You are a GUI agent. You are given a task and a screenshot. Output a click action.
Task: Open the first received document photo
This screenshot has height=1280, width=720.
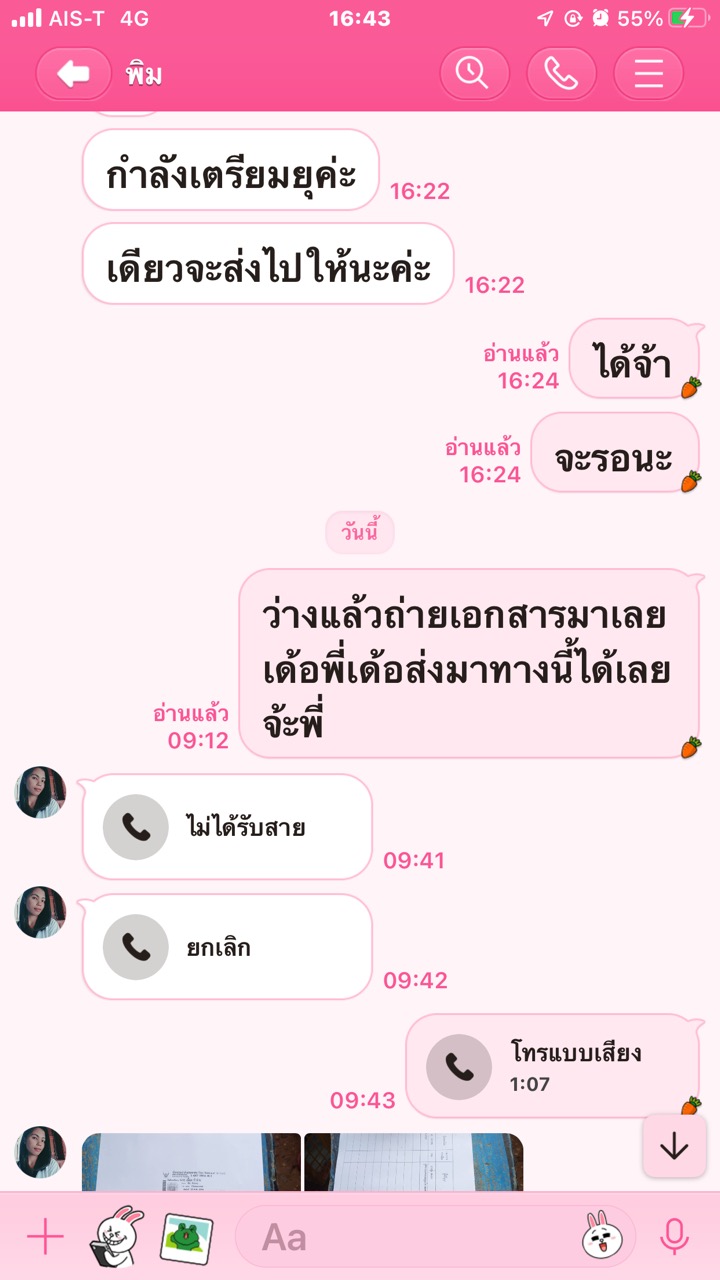(191, 1162)
